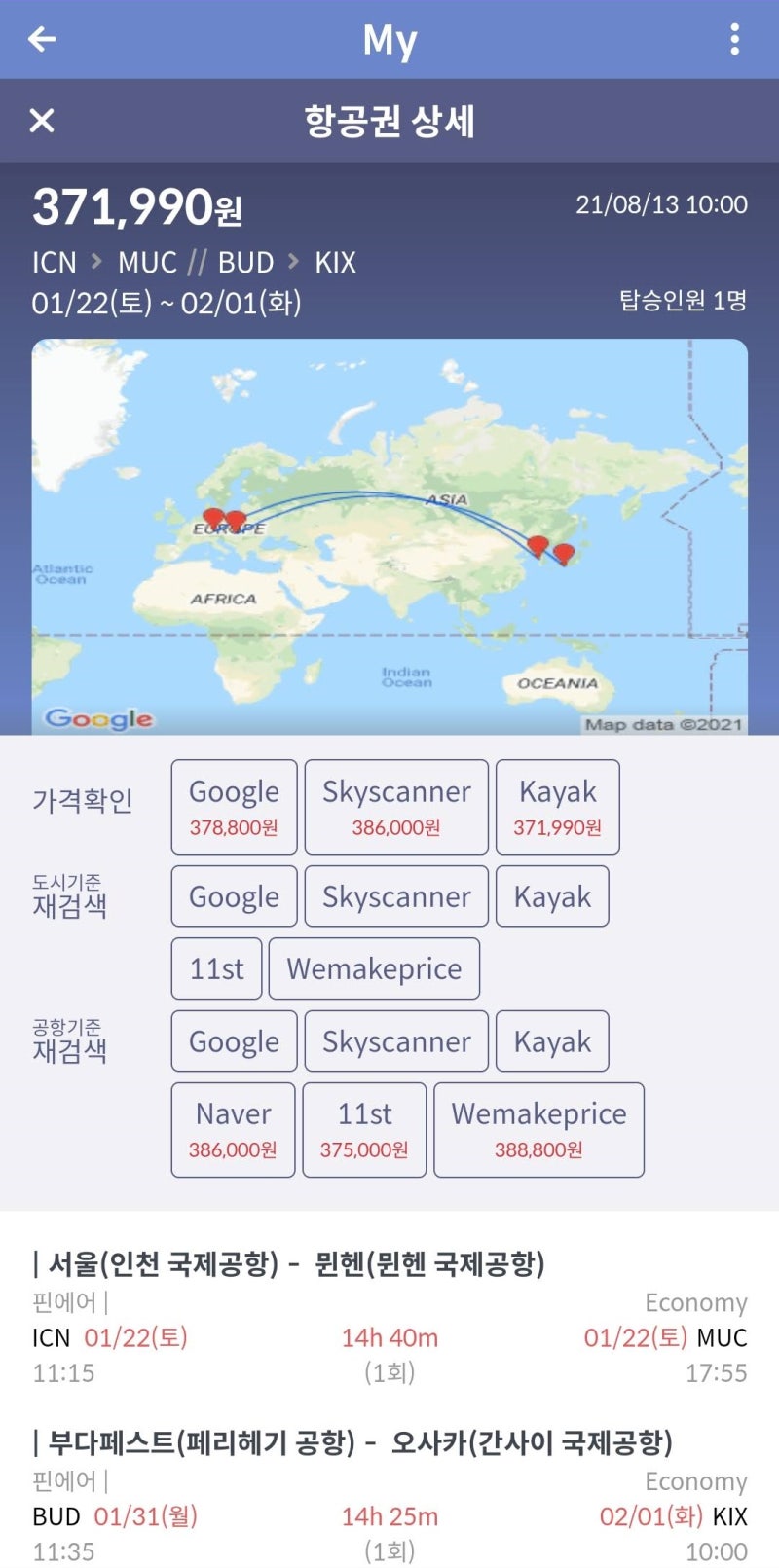Re-search by airport on Naver showing 386,000원

click(233, 1130)
